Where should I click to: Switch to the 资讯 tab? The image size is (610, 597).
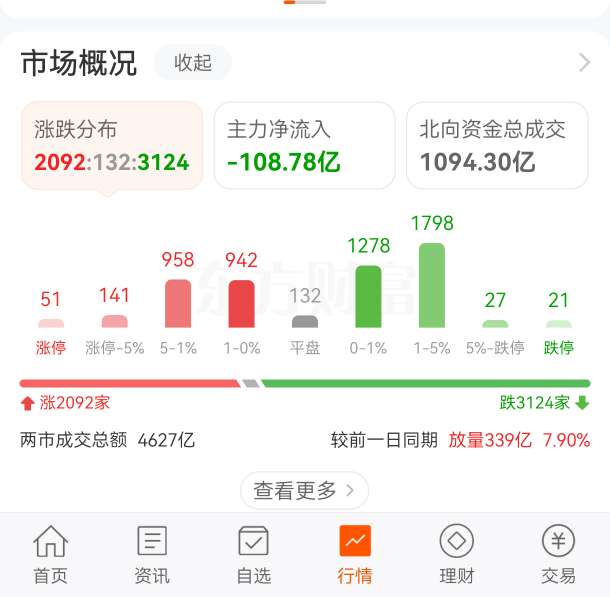152,555
